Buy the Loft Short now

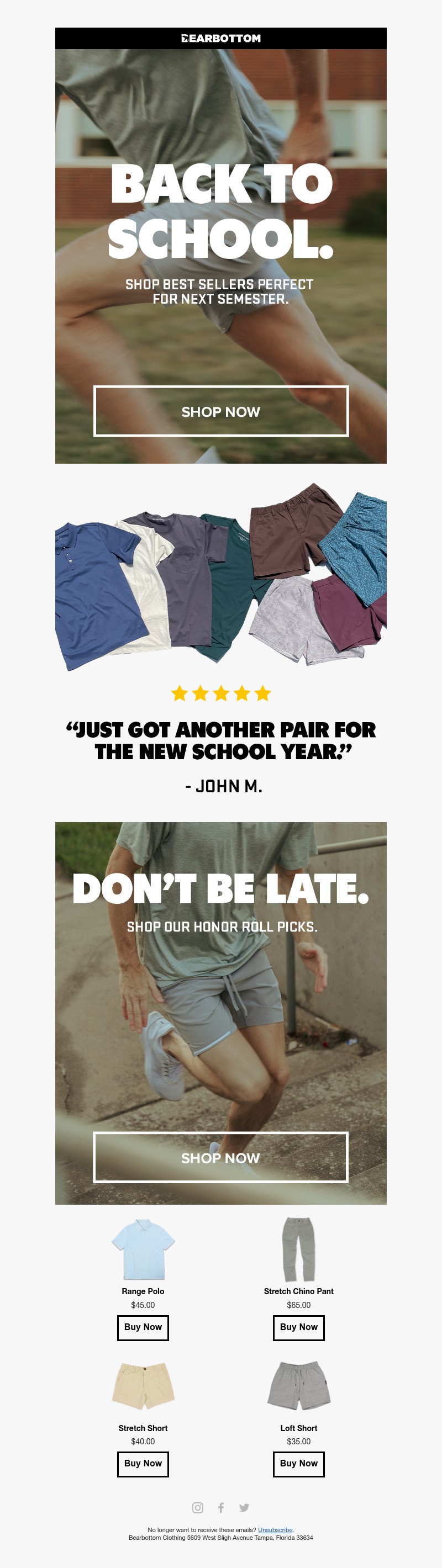click(x=298, y=1463)
